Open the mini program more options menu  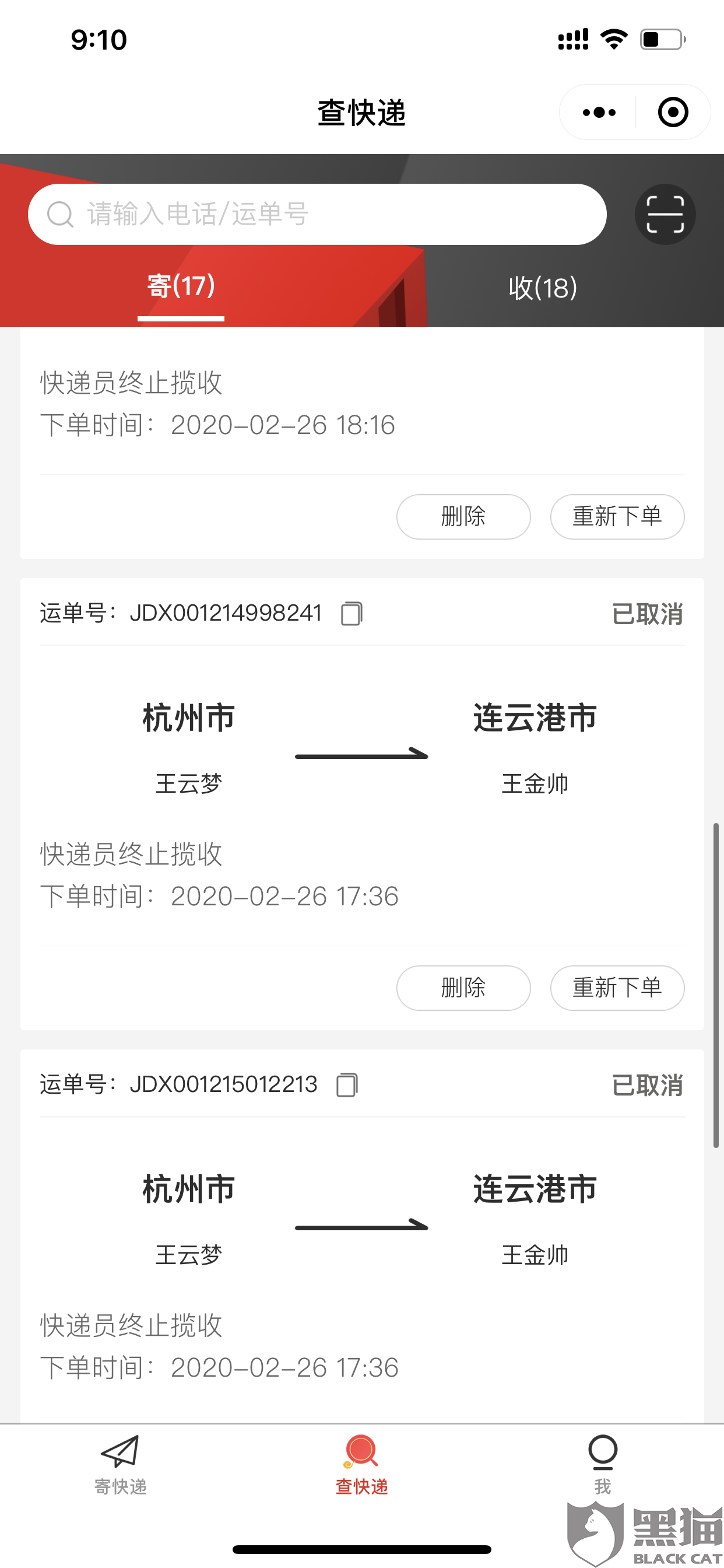tap(599, 113)
